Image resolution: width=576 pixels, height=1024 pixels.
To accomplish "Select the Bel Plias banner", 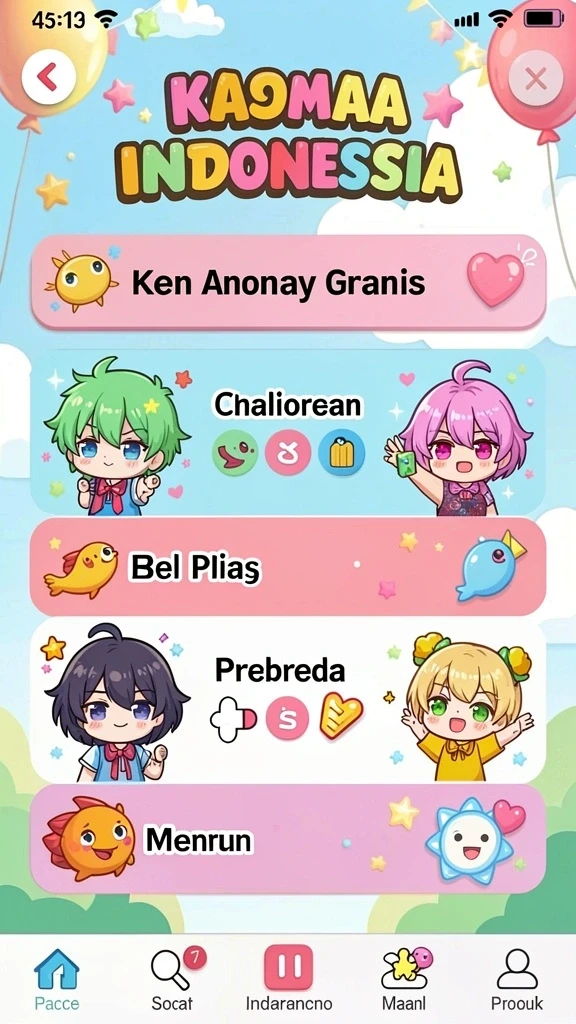I will pyautogui.click(x=288, y=567).
